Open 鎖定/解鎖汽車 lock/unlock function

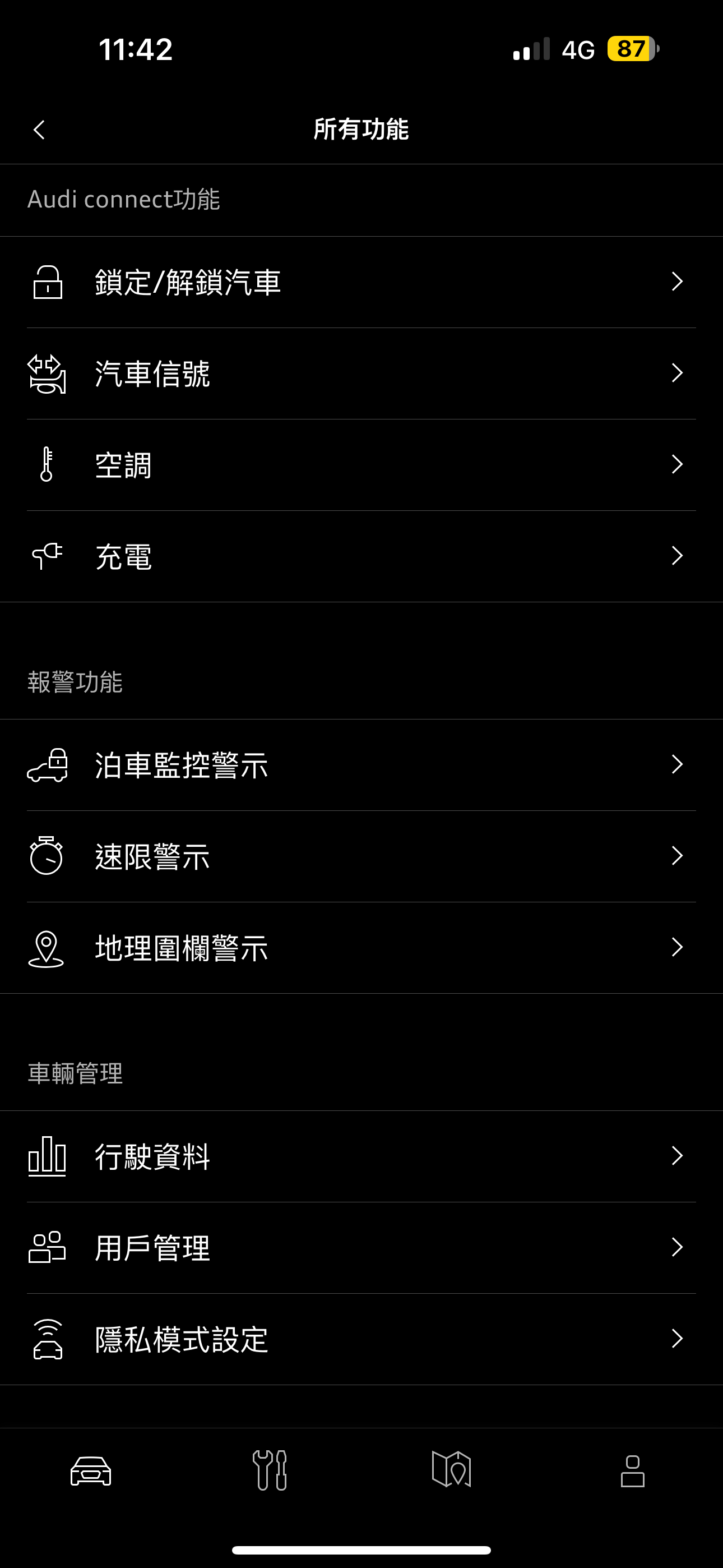pos(361,283)
